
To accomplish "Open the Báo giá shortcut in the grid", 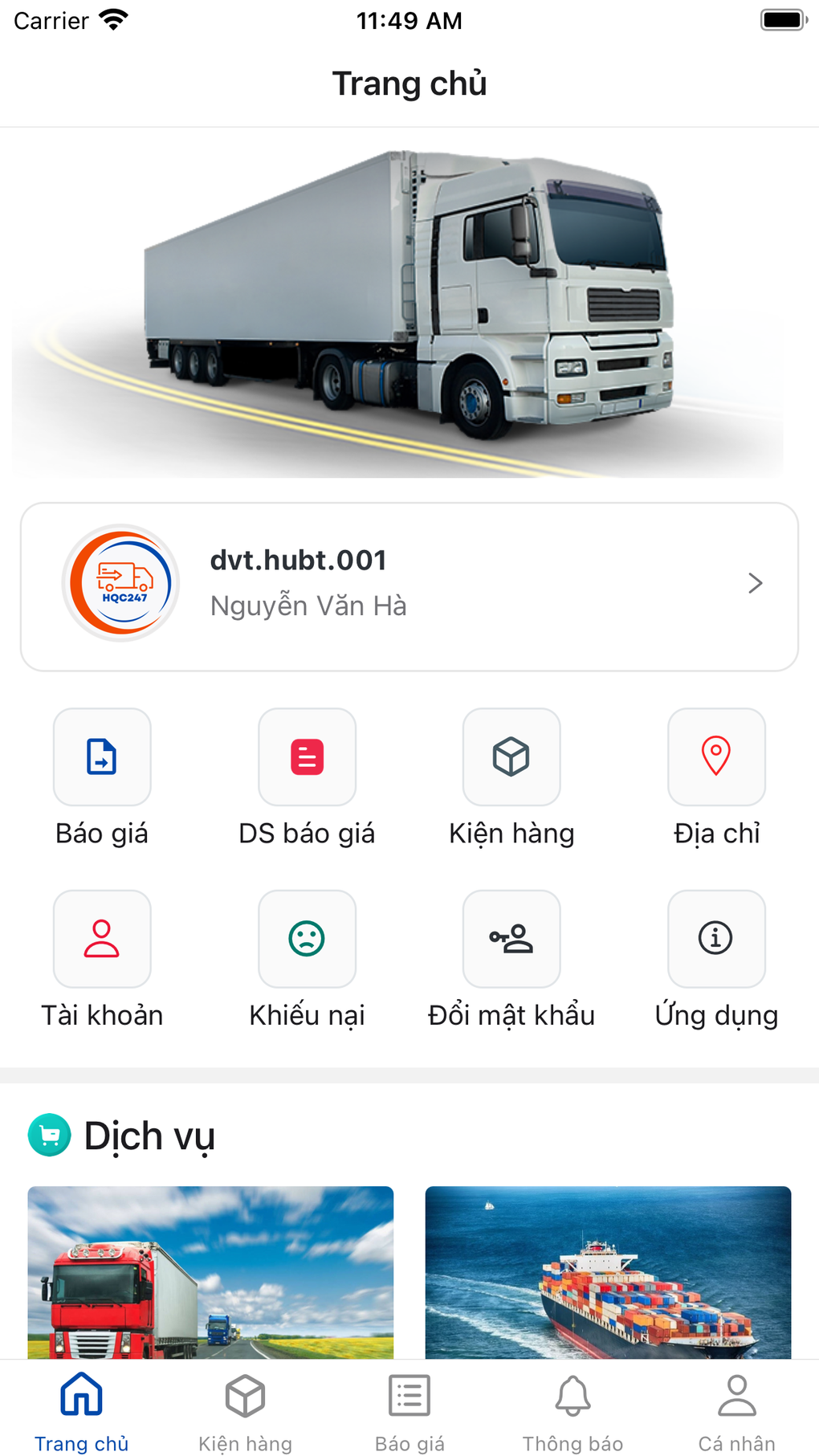I will [x=102, y=757].
